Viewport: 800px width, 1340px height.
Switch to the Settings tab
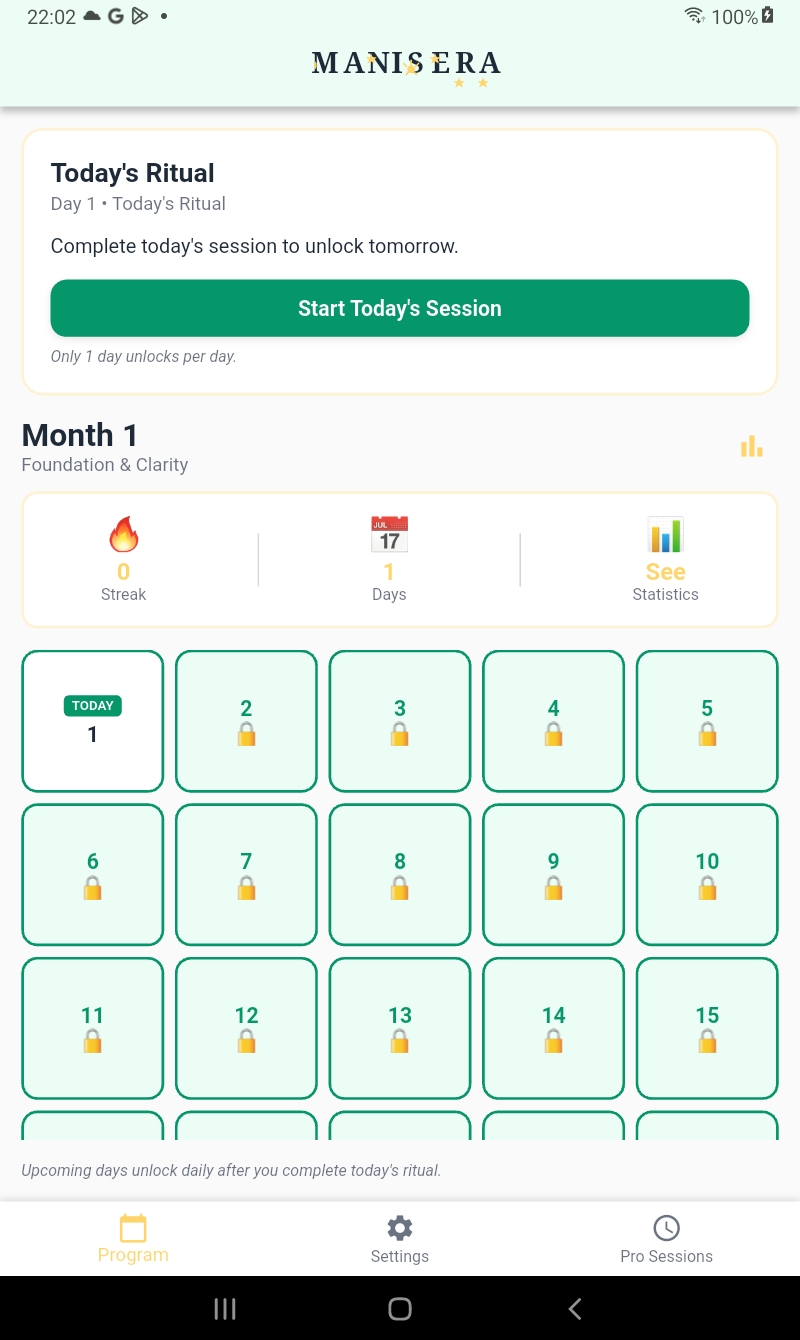tap(400, 1240)
